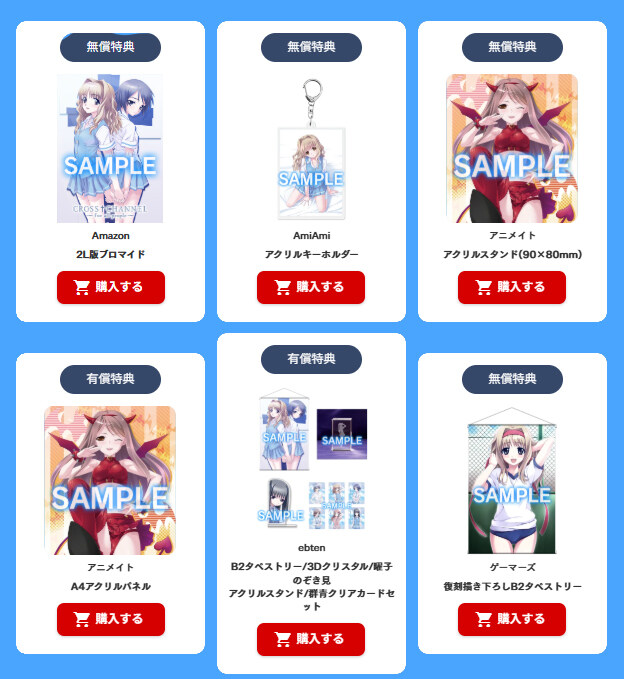
Task: View the アニメイト A4アクリルパネル image
Action: pos(110,480)
